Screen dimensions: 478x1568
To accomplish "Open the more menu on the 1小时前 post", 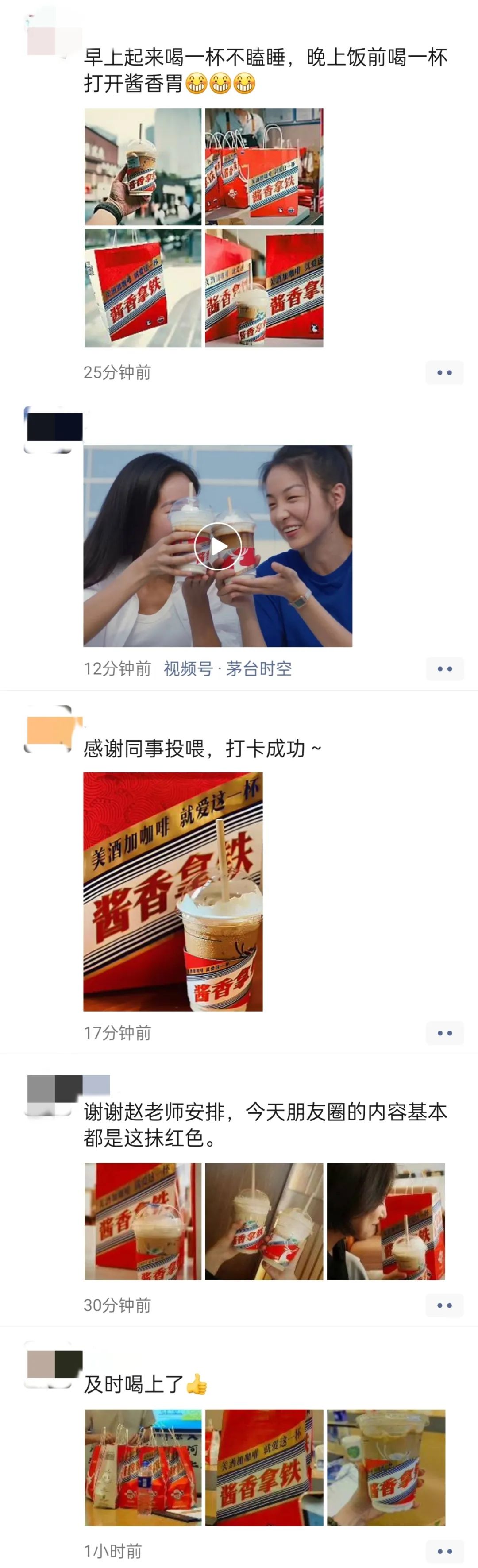I will click(x=444, y=1550).
